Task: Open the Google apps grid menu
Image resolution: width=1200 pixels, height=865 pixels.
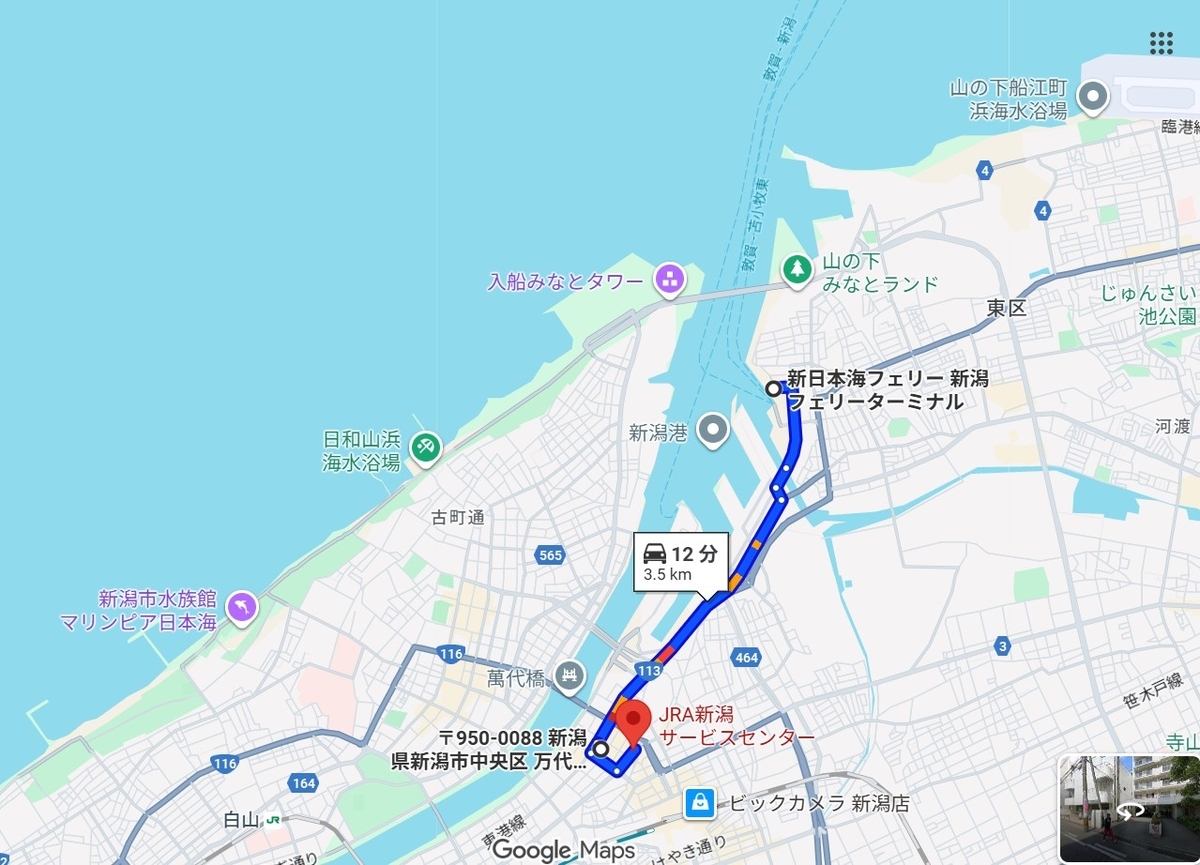Action: click(1161, 43)
